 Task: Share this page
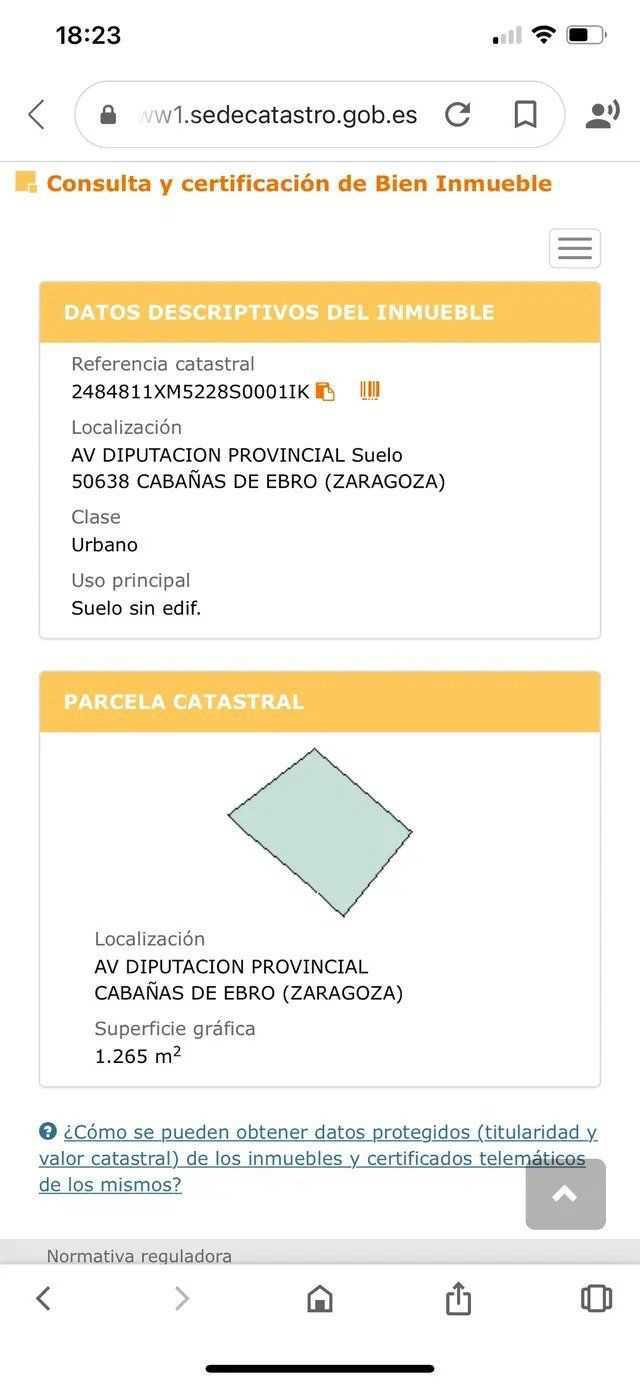coord(458,1298)
